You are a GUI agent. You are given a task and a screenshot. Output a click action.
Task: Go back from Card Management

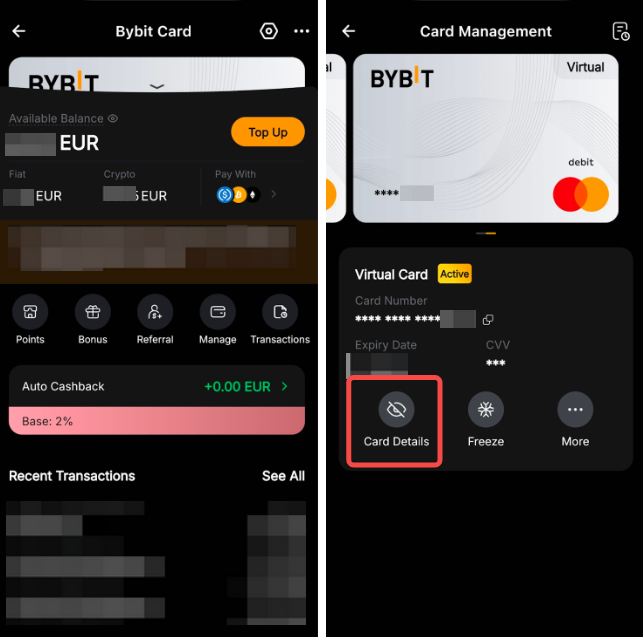(348, 31)
